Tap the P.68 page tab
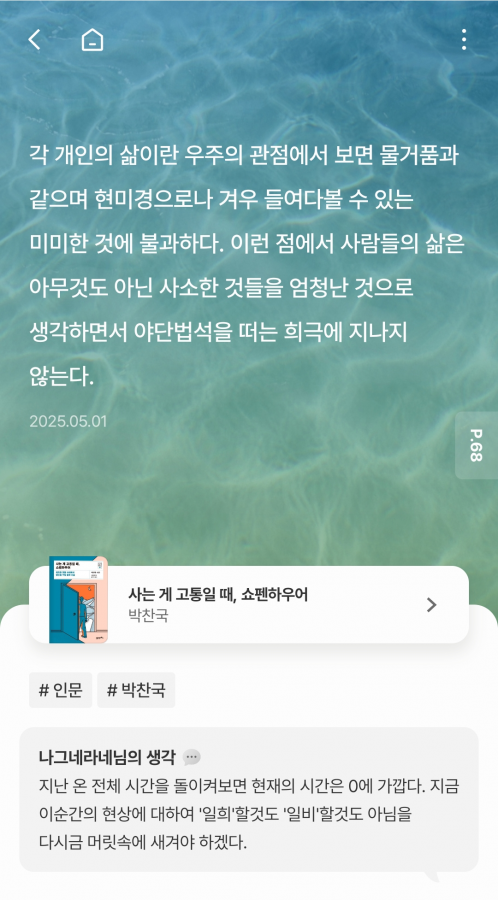The image size is (498, 900). pos(476,445)
